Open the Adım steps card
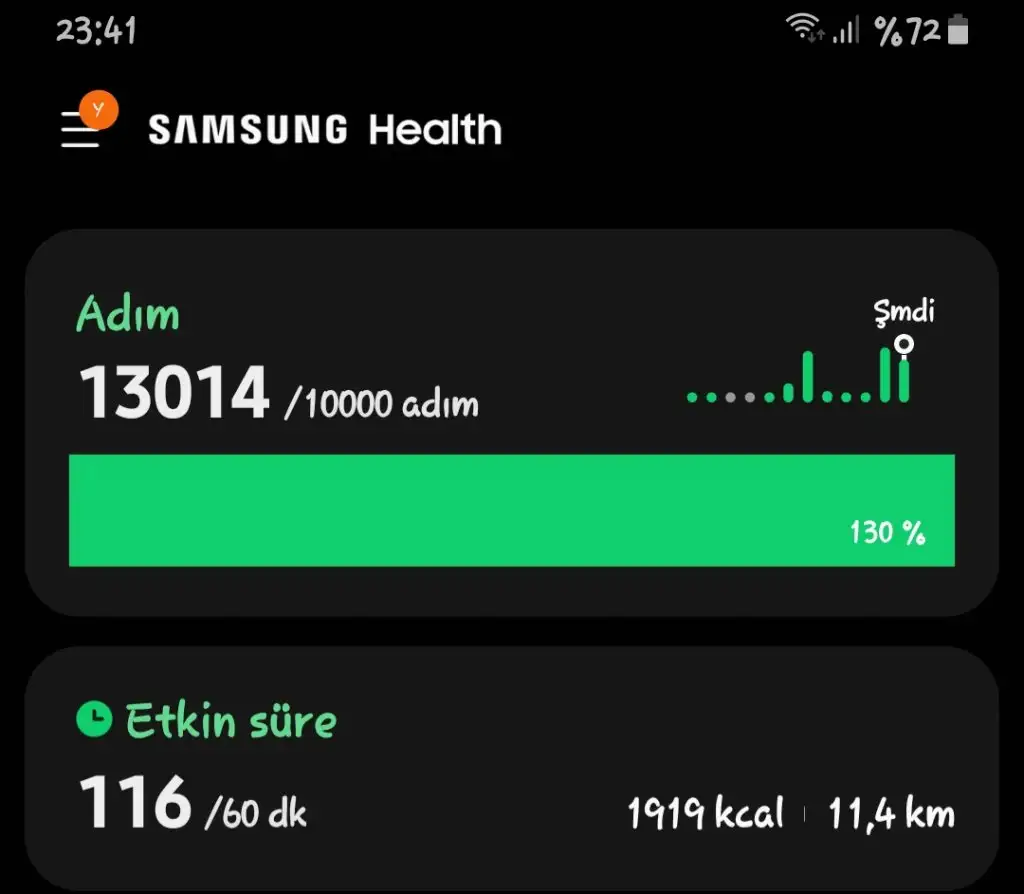 (511, 422)
